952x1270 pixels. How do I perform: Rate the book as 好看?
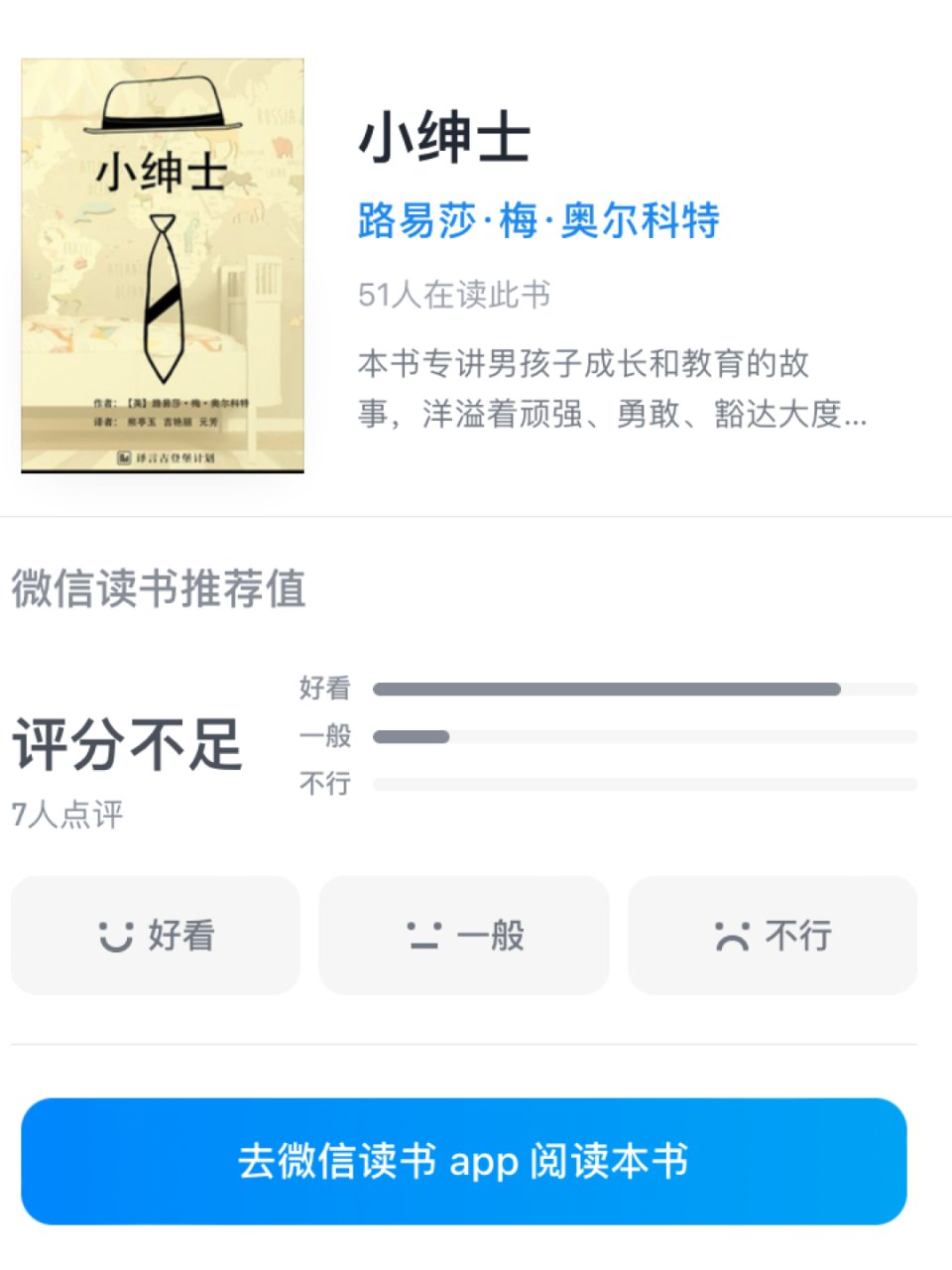(155, 934)
